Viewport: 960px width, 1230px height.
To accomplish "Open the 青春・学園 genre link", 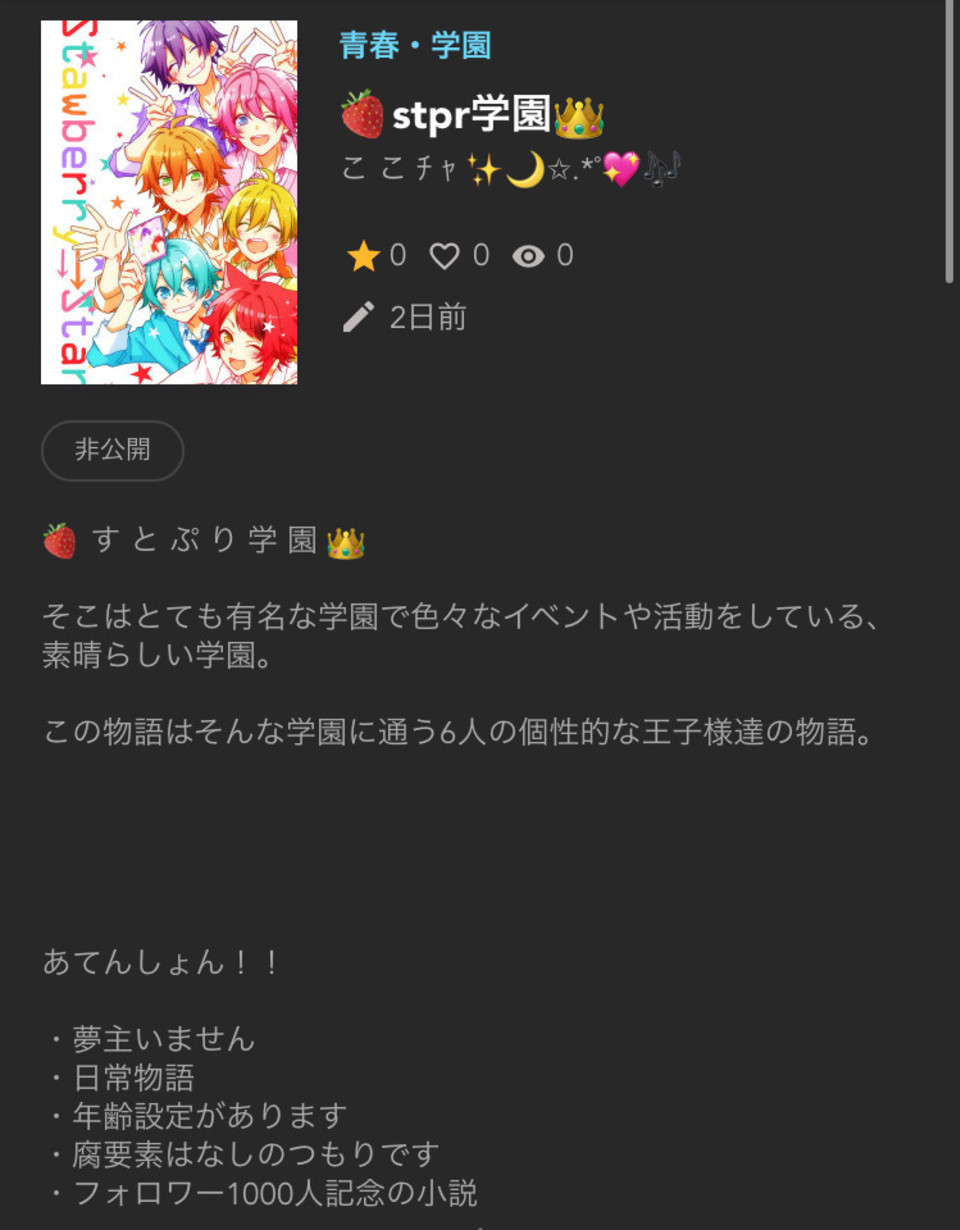I will pyautogui.click(x=415, y=45).
